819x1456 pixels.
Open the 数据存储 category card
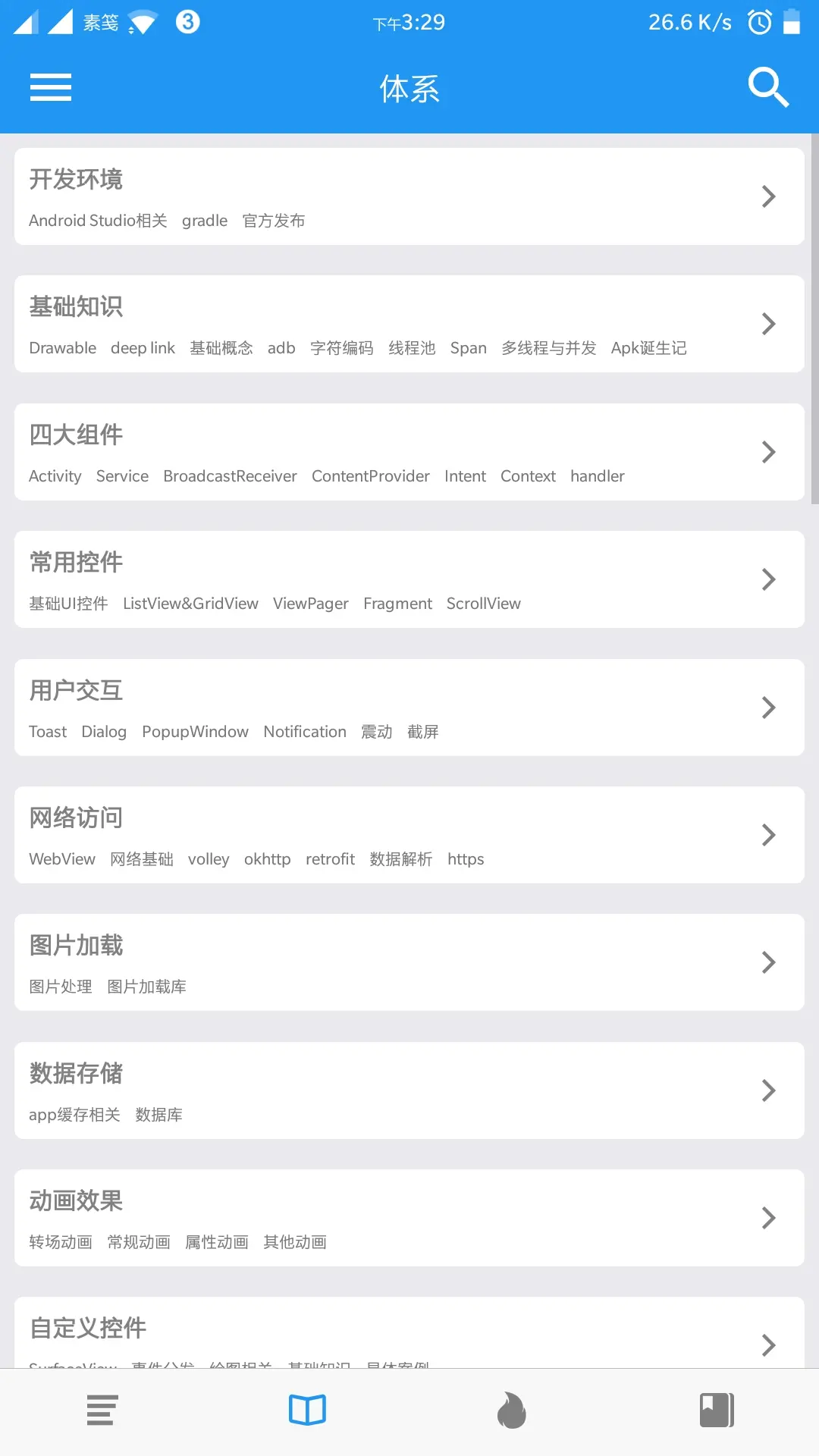point(409,1090)
